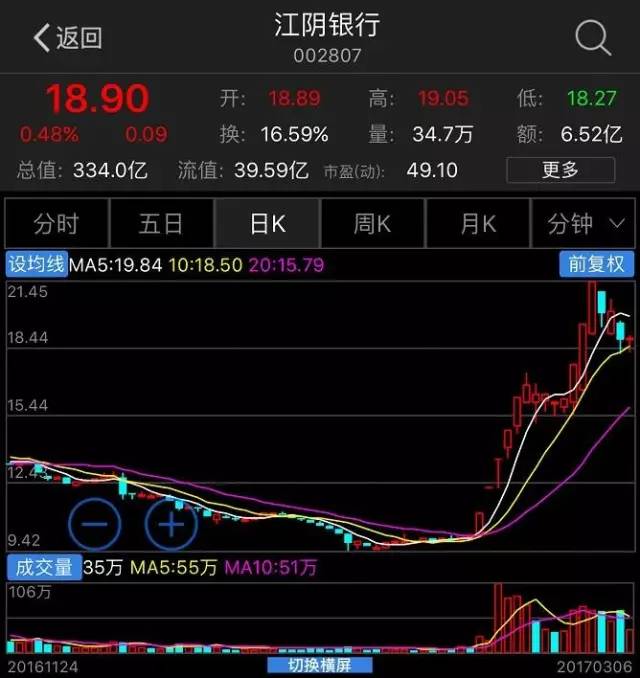This screenshot has width=640, height=678.
Task: Zoom in the chart with plus button
Action: click(x=172, y=522)
